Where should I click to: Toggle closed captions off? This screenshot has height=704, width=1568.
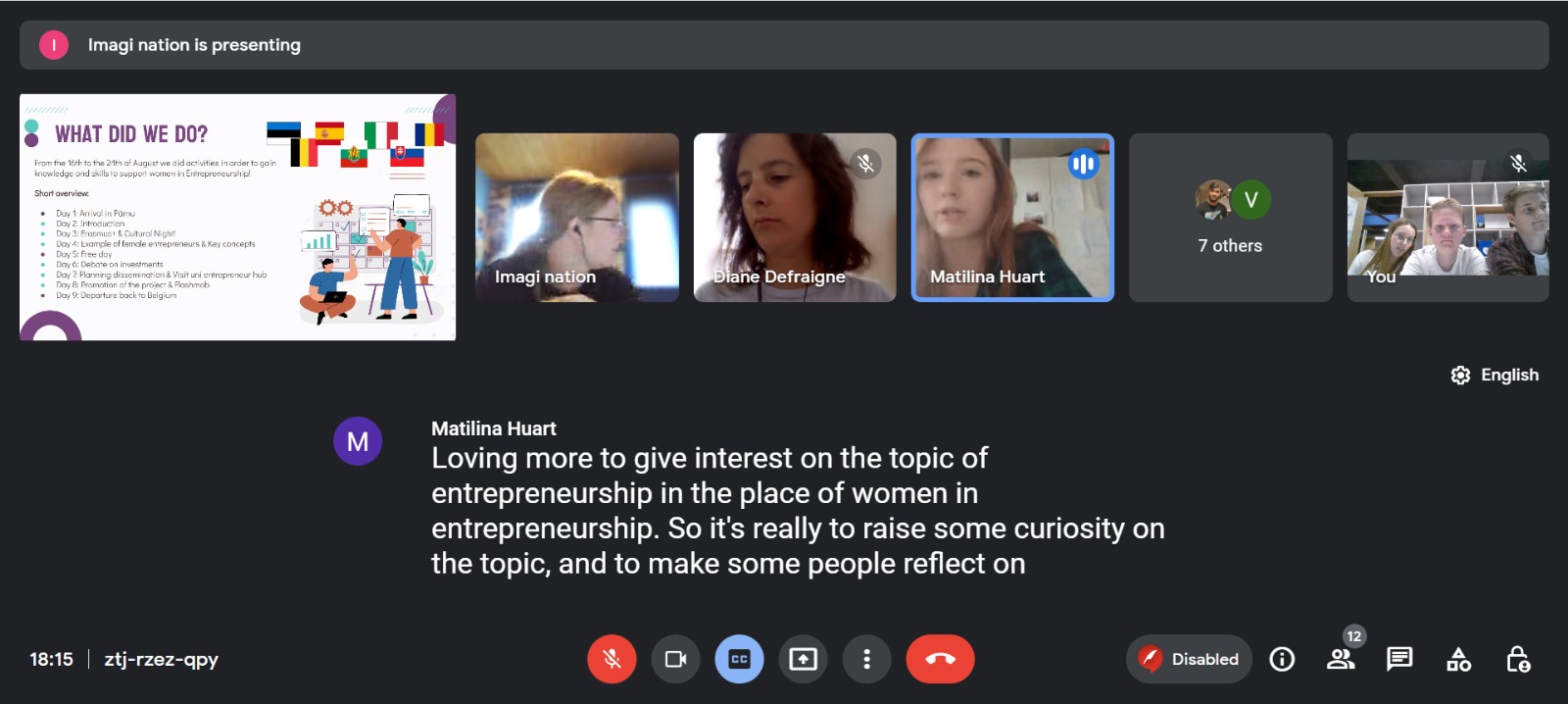click(739, 659)
